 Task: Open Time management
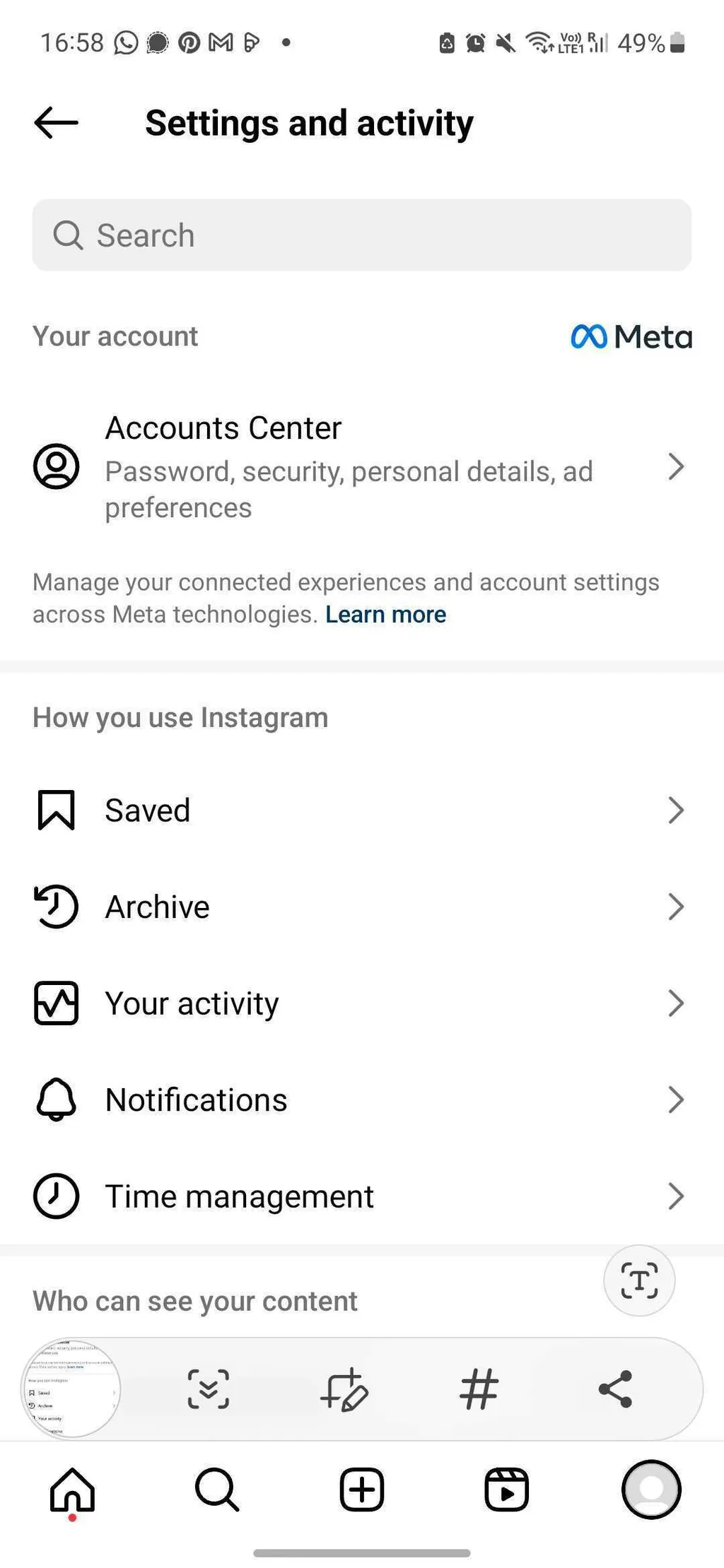[x=361, y=1197]
